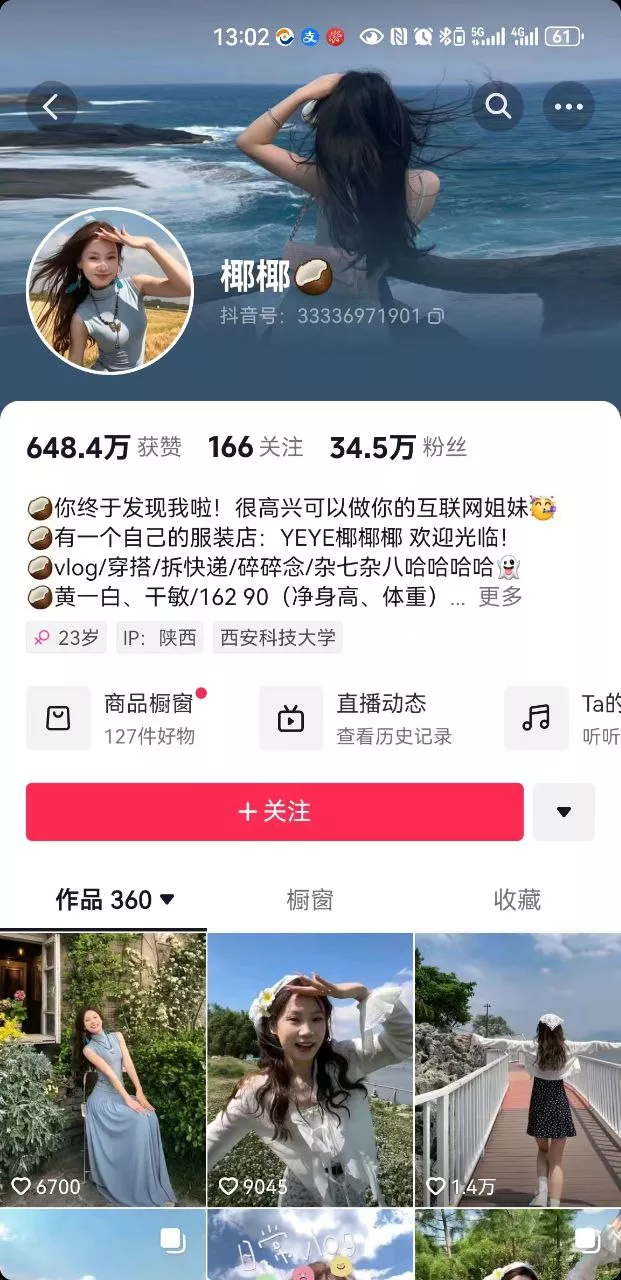621x1280 pixels.
Task: Switch to the 收藏 tab
Action: 517,900
